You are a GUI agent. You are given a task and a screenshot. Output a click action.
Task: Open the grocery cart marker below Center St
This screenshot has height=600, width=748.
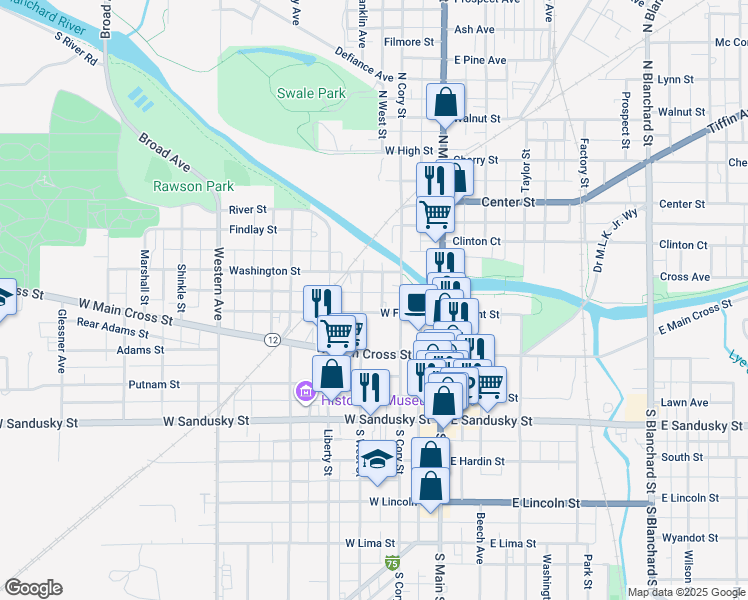point(435,213)
